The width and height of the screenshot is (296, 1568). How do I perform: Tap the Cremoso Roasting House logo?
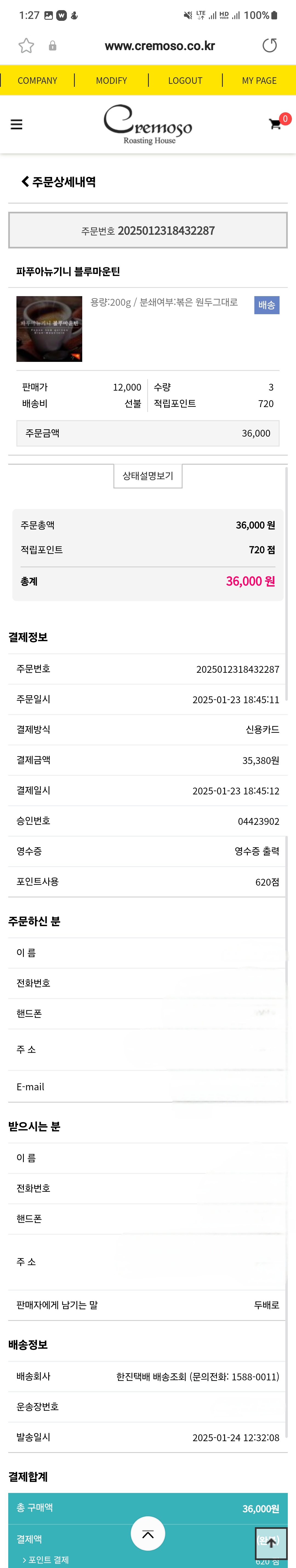coord(148,124)
